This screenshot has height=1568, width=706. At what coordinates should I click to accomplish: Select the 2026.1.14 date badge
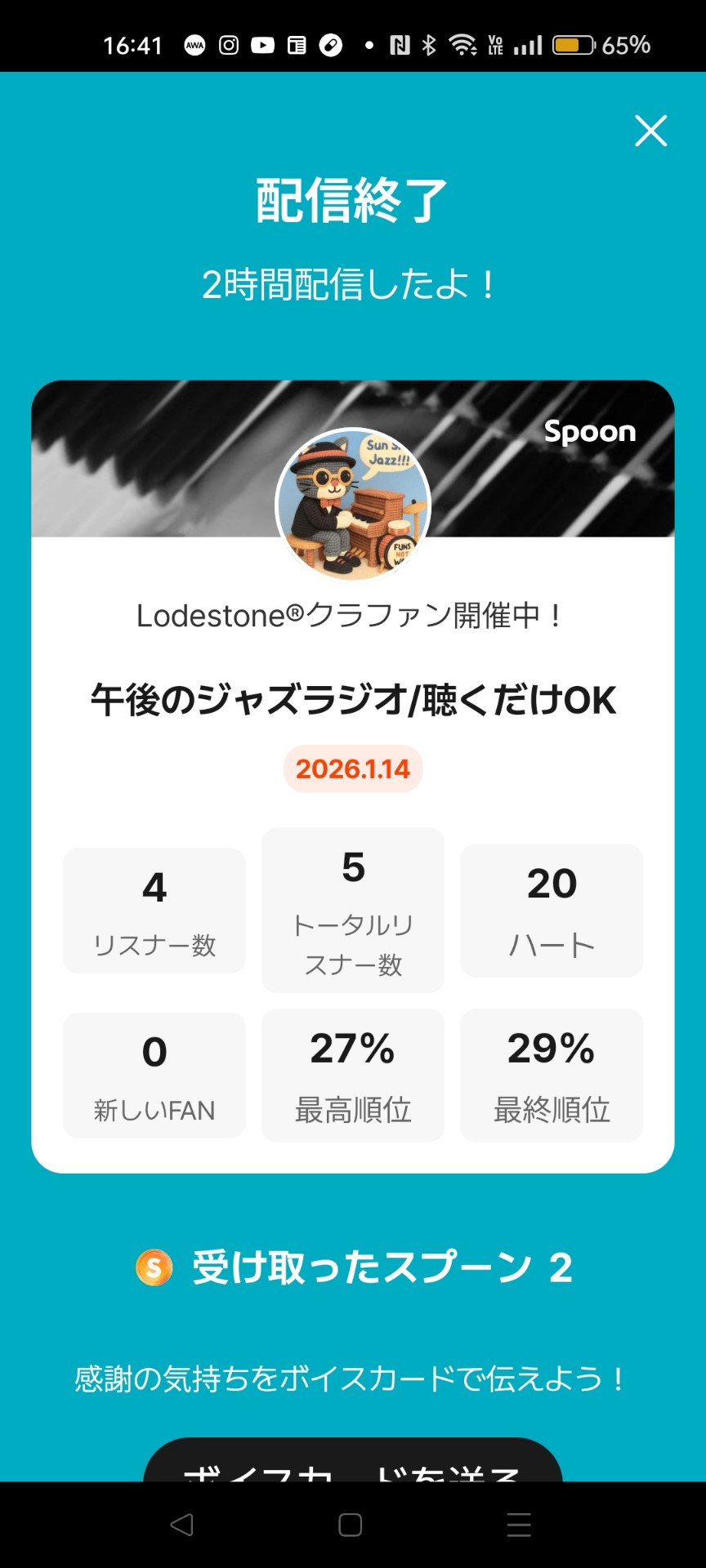point(352,768)
